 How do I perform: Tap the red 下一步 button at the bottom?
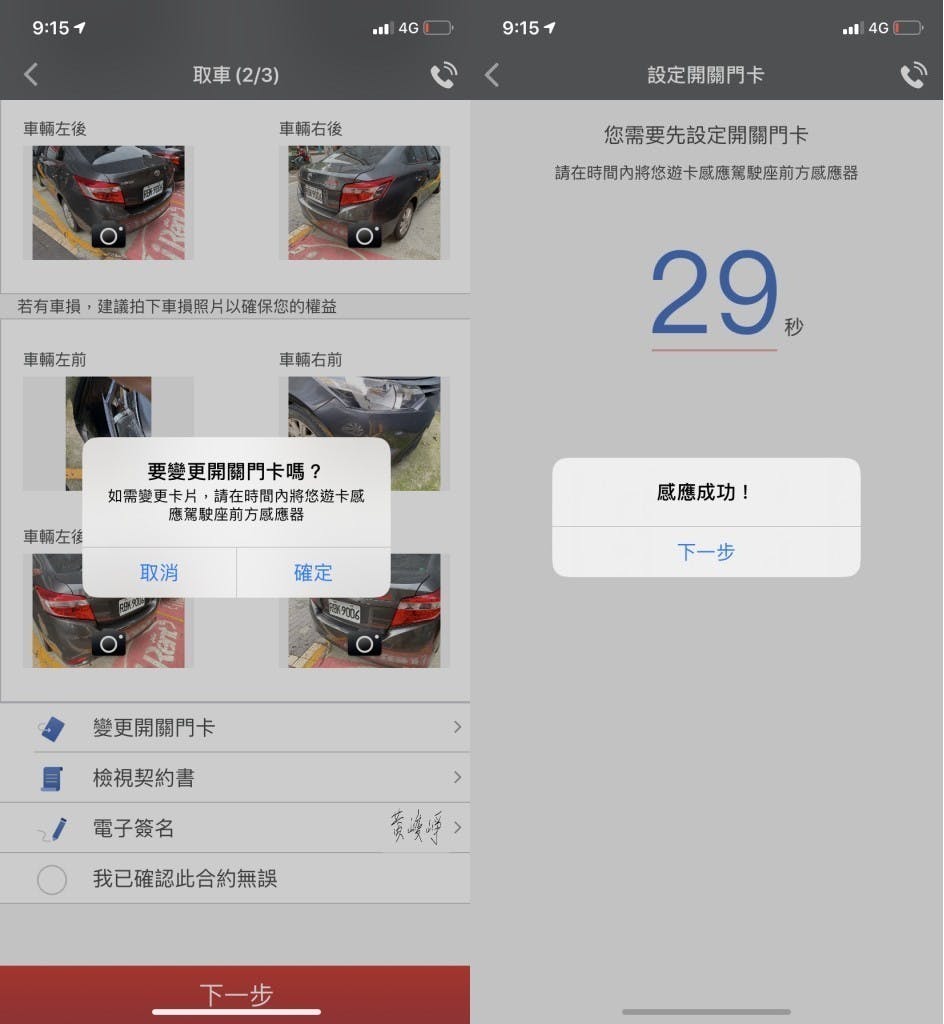[x=235, y=994]
